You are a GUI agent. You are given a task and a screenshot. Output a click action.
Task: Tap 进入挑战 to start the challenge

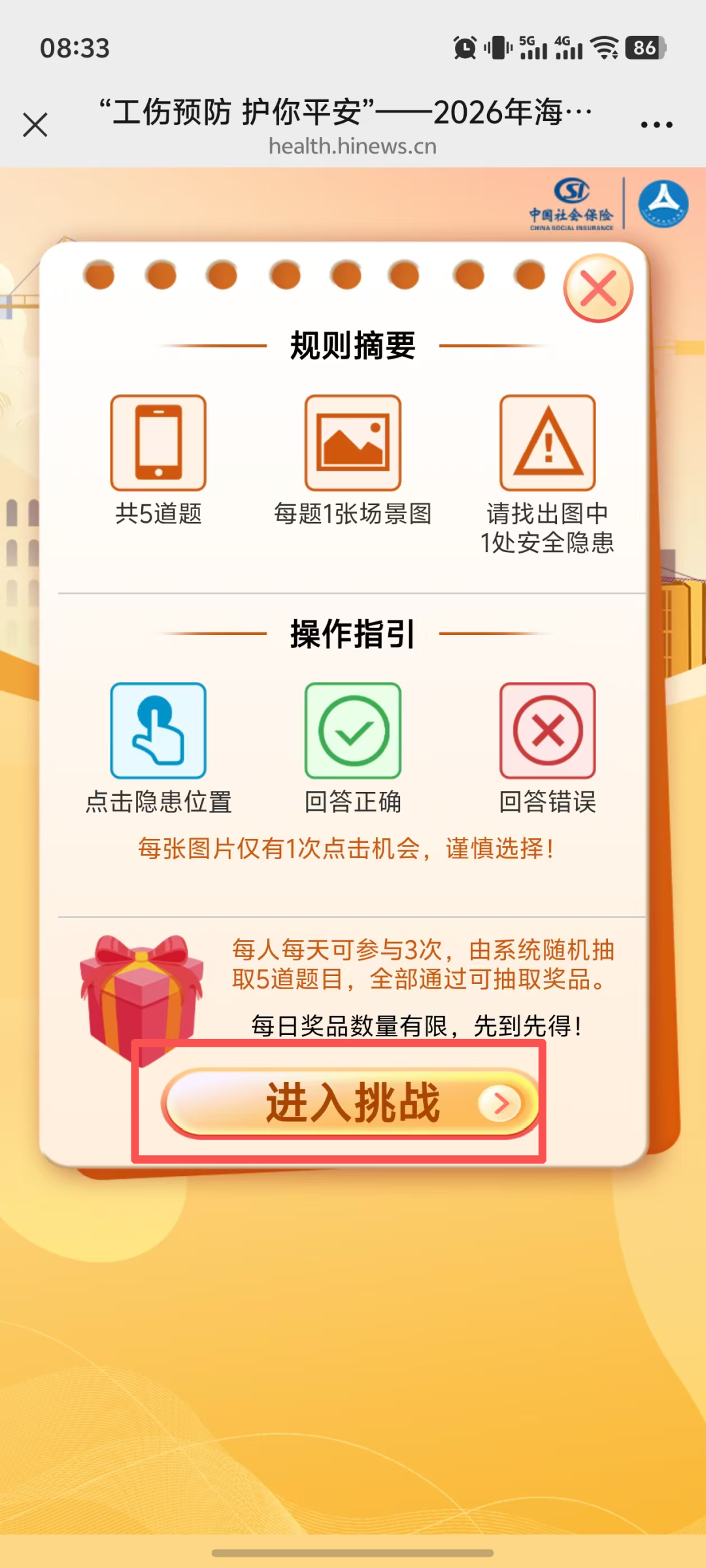[x=351, y=1103]
